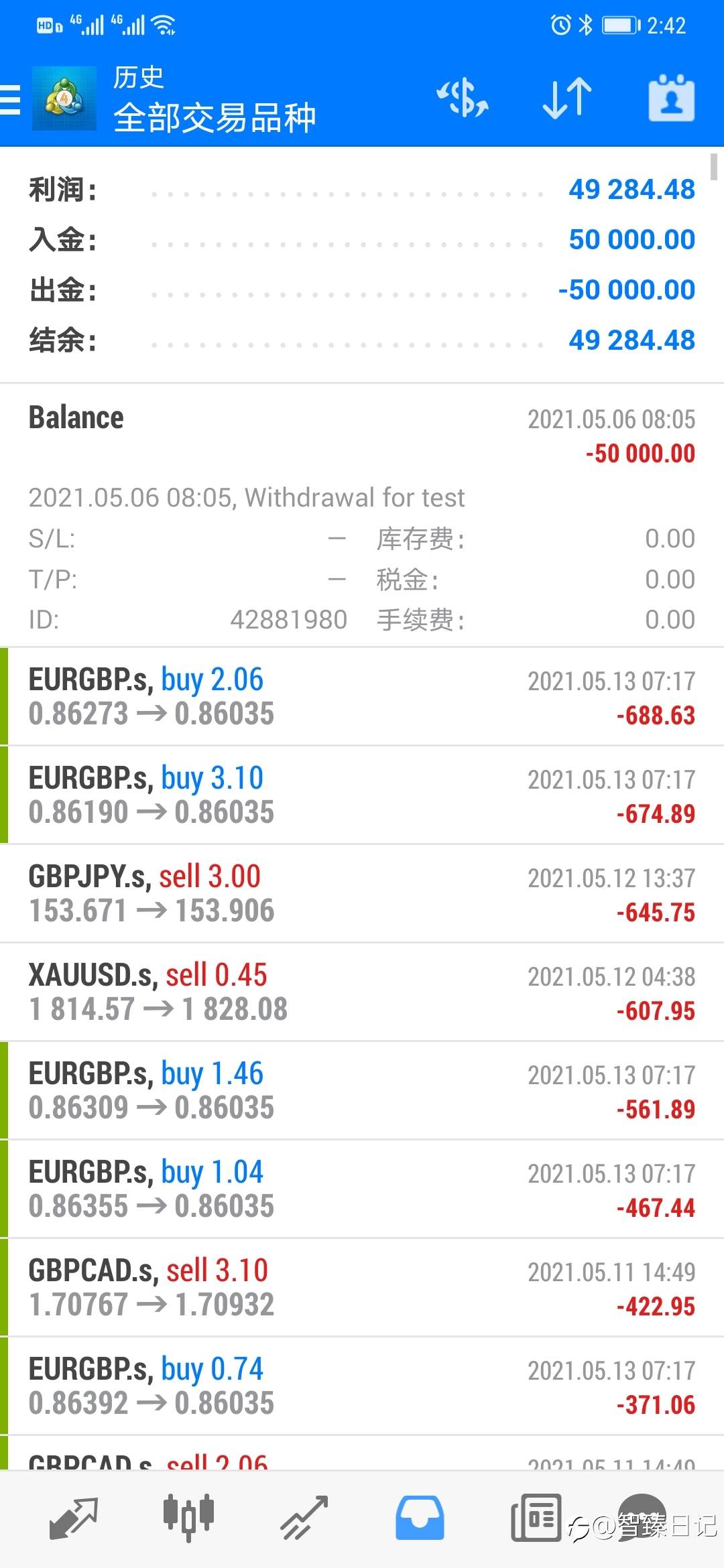Open the sort order arrows
Screen dimensions: 724x1568
[567, 99]
